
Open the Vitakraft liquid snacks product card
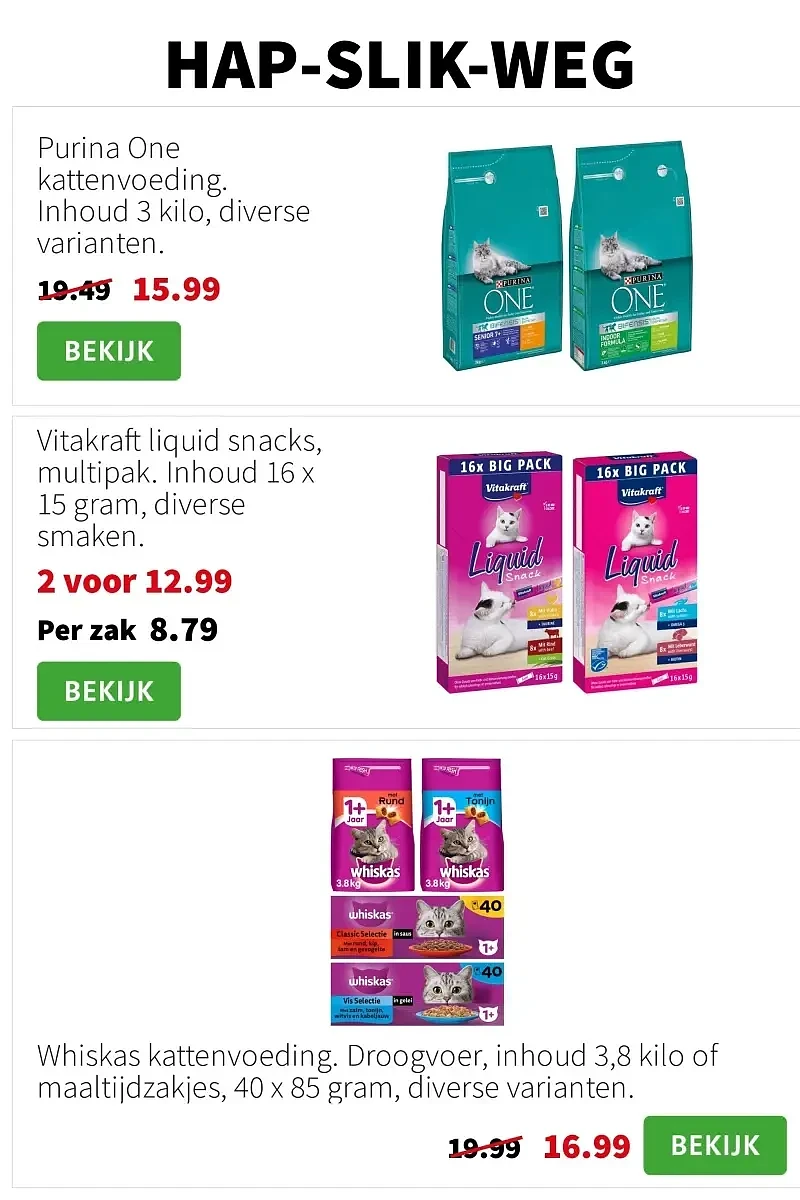[x=565, y=572]
